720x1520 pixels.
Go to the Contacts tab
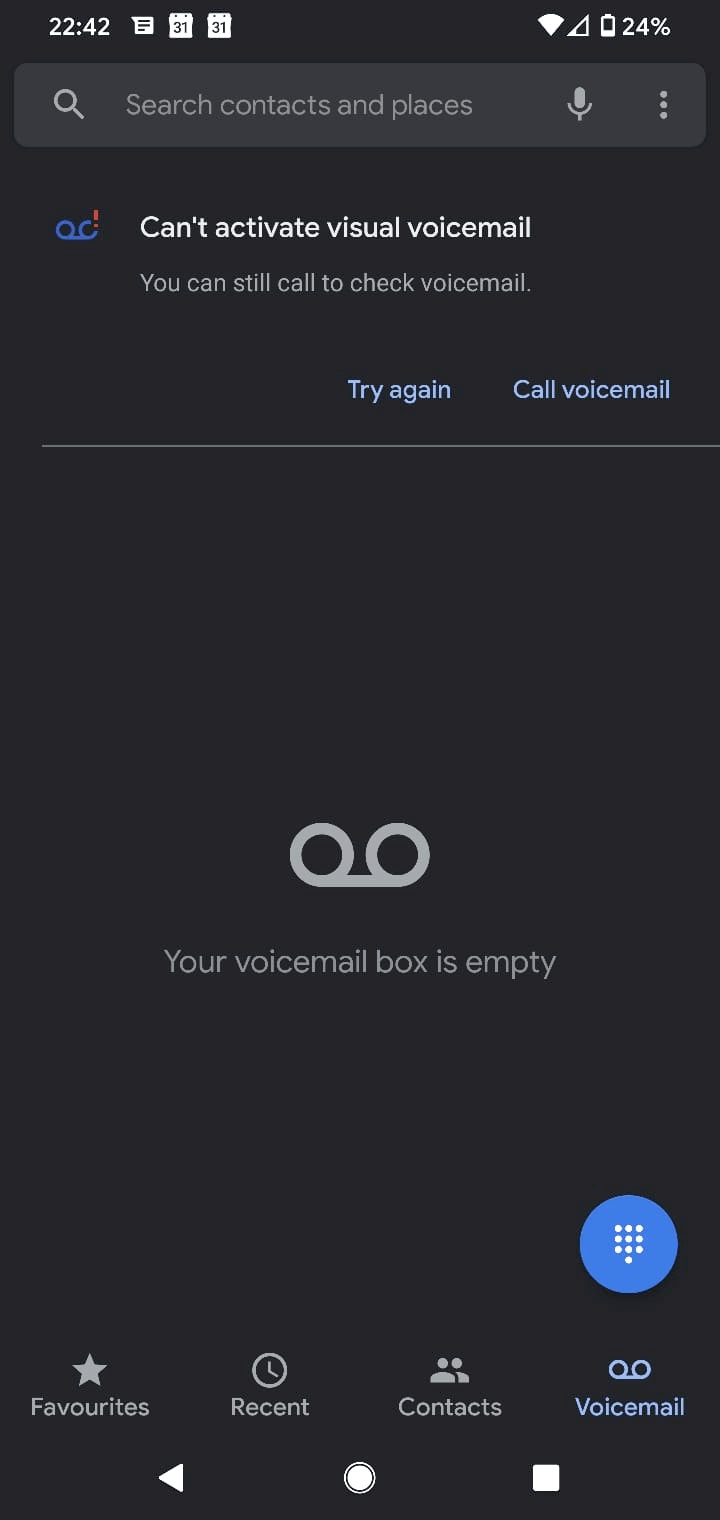450,1385
